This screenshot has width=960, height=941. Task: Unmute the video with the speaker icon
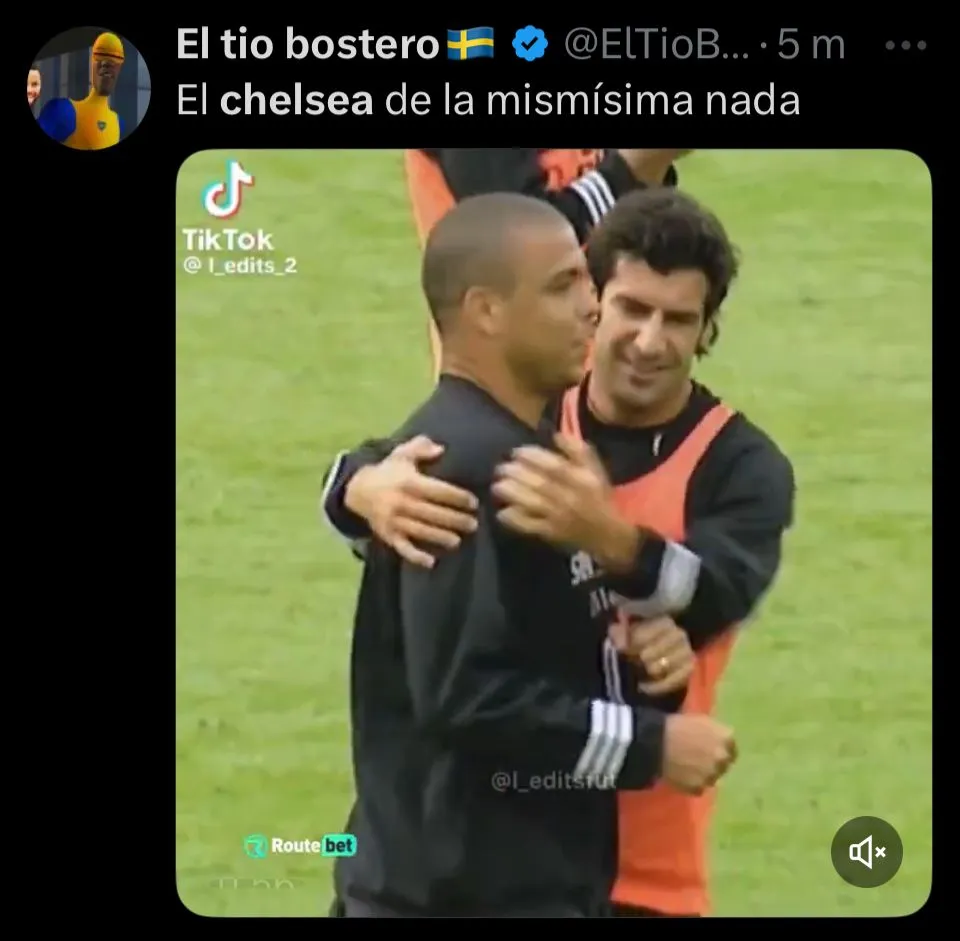pos(866,852)
